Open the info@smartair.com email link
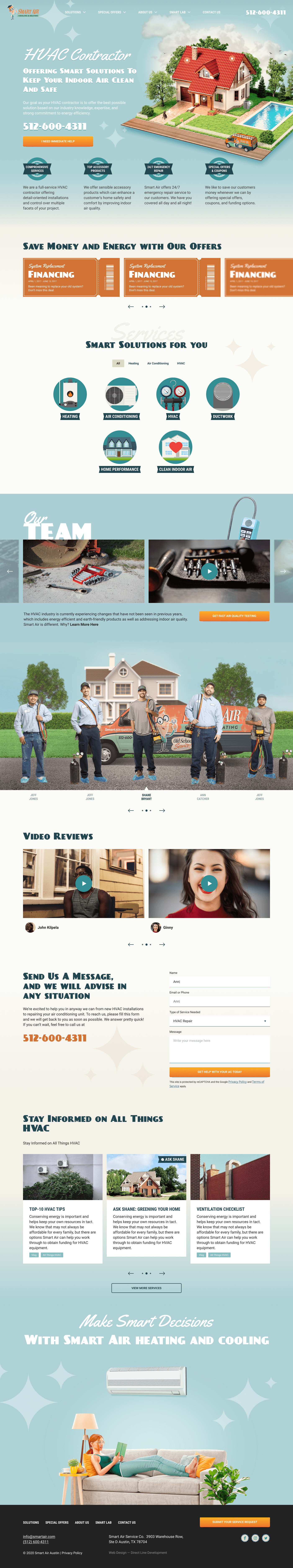Image resolution: width=293 pixels, height=1568 pixels. [x=39, y=1536]
